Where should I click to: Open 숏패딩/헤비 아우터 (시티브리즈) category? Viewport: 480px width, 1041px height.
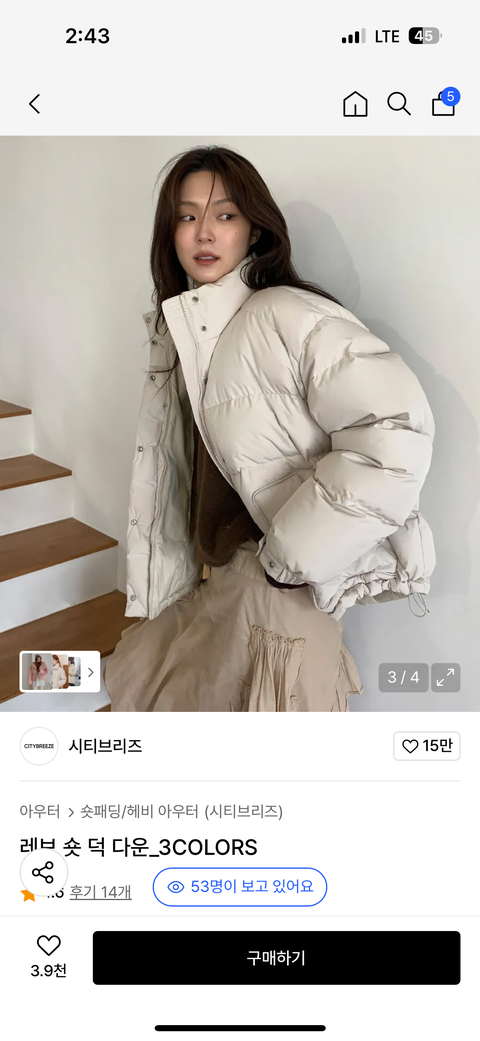[x=181, y=811]
